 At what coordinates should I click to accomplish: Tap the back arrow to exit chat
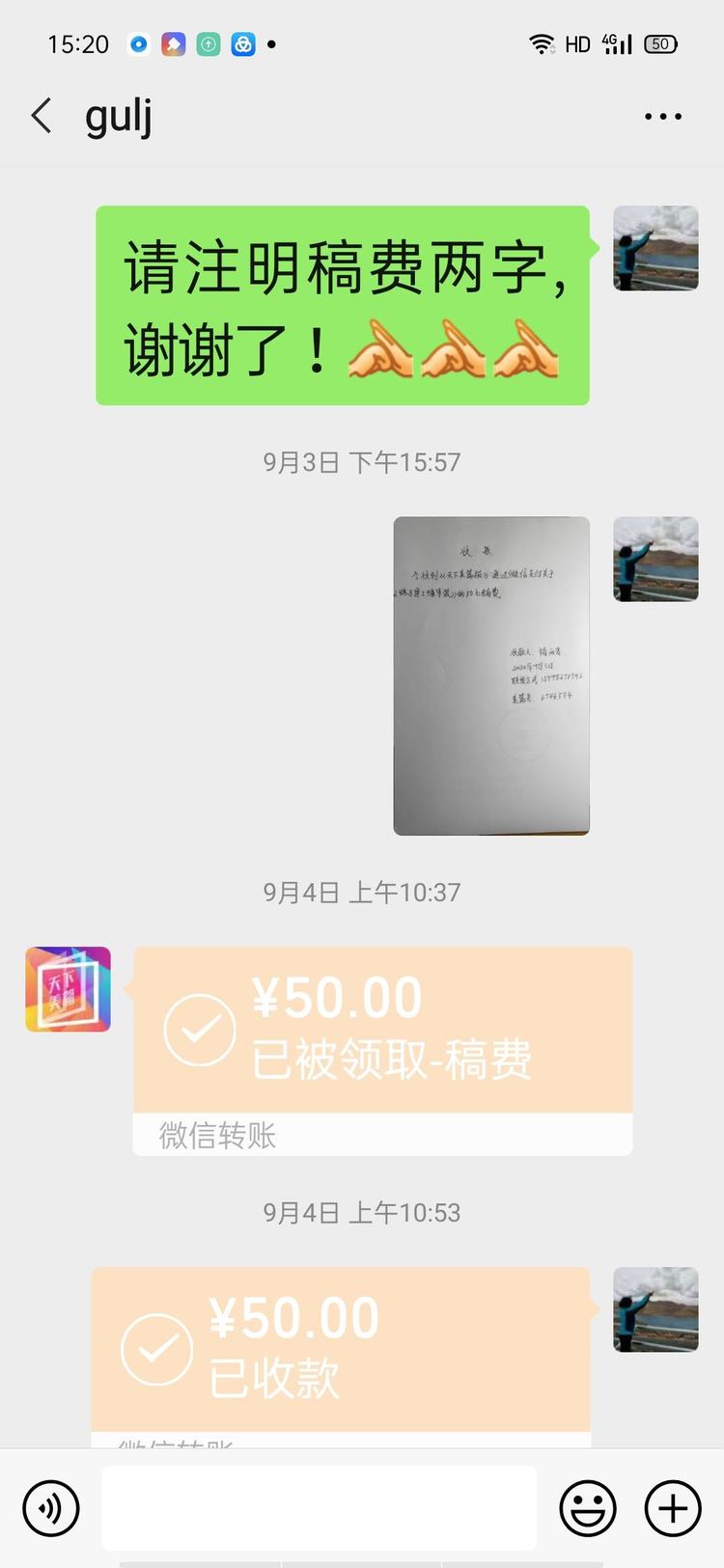(x=42, y=115)
